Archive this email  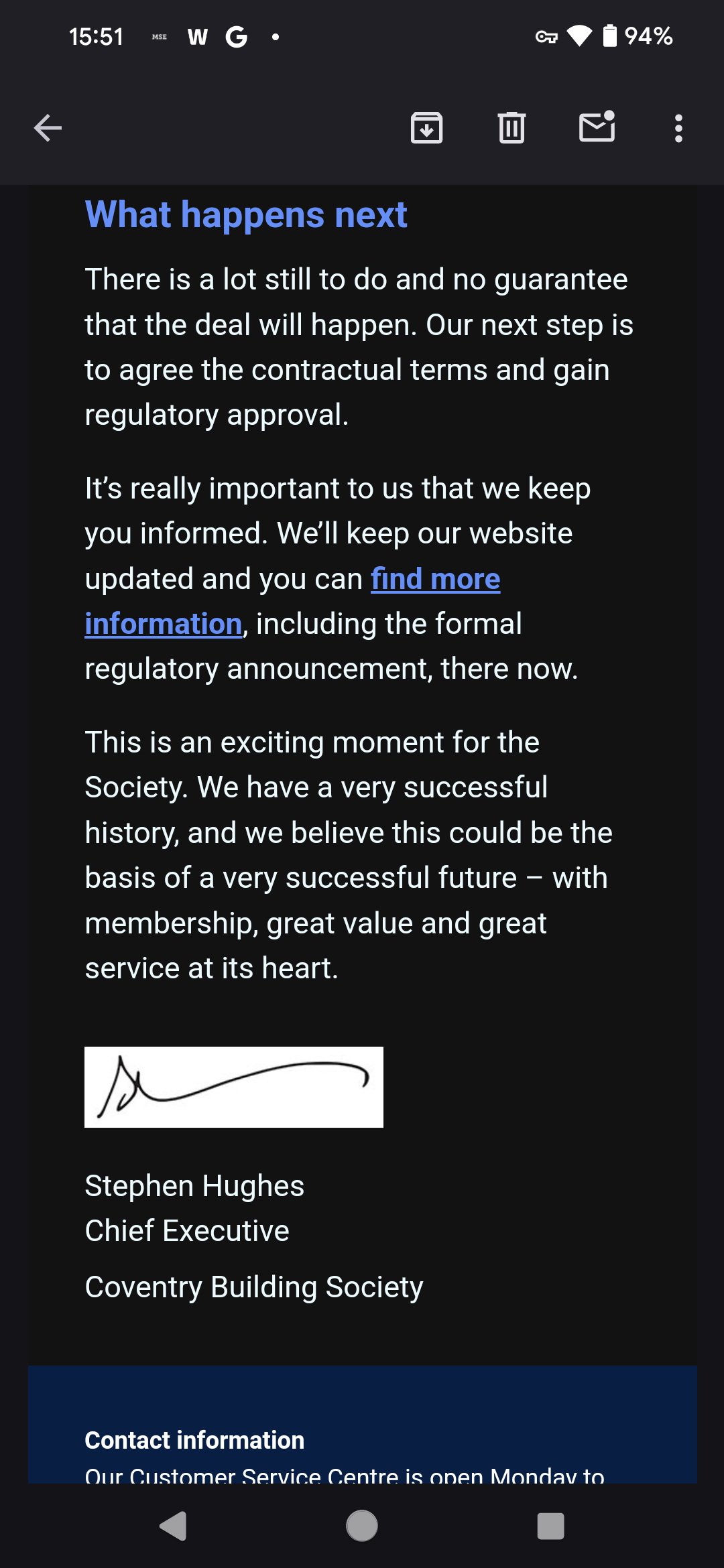[x=426, y=128]
